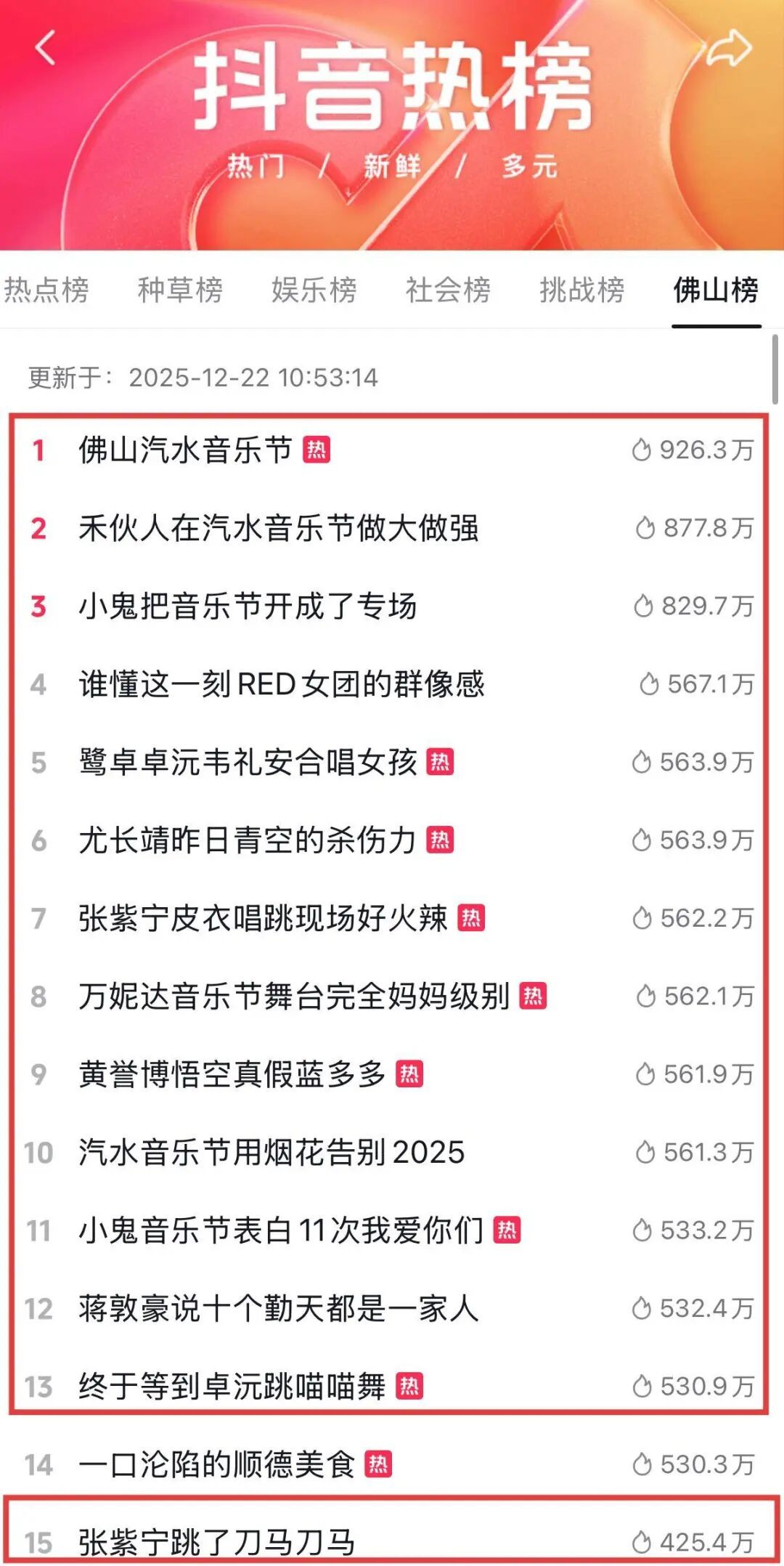View the topic 小鬼把音乐节开成了专场
Viewport: 784px width, 1566px height.
click(248, 606)
